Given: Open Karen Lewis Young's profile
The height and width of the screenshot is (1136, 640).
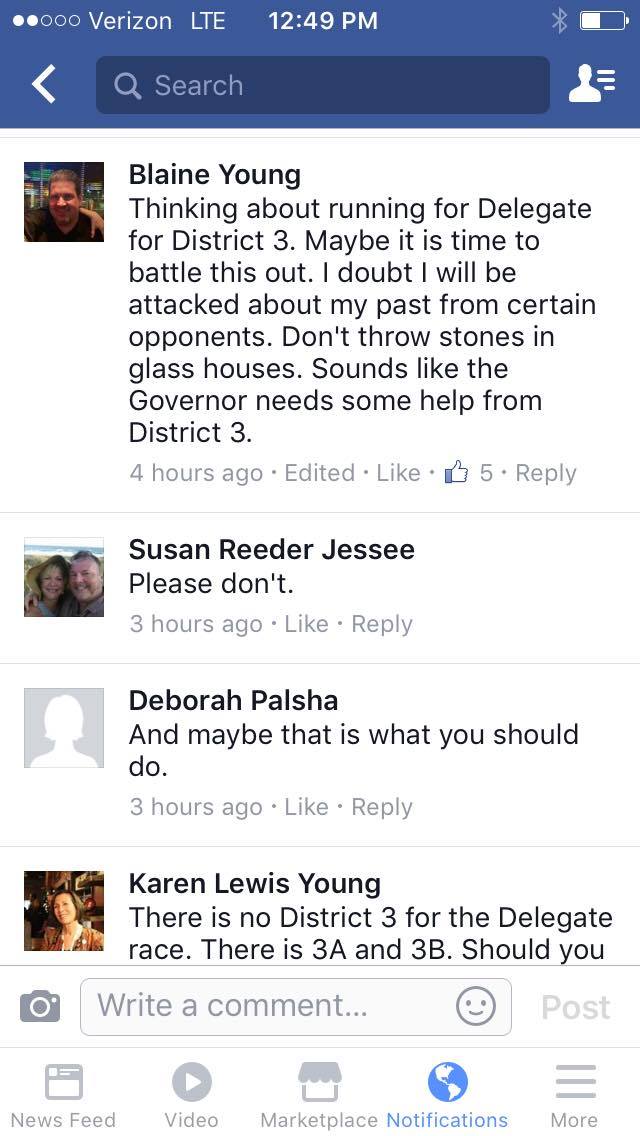Looking at the screenshot, I should tap(254, 884).
